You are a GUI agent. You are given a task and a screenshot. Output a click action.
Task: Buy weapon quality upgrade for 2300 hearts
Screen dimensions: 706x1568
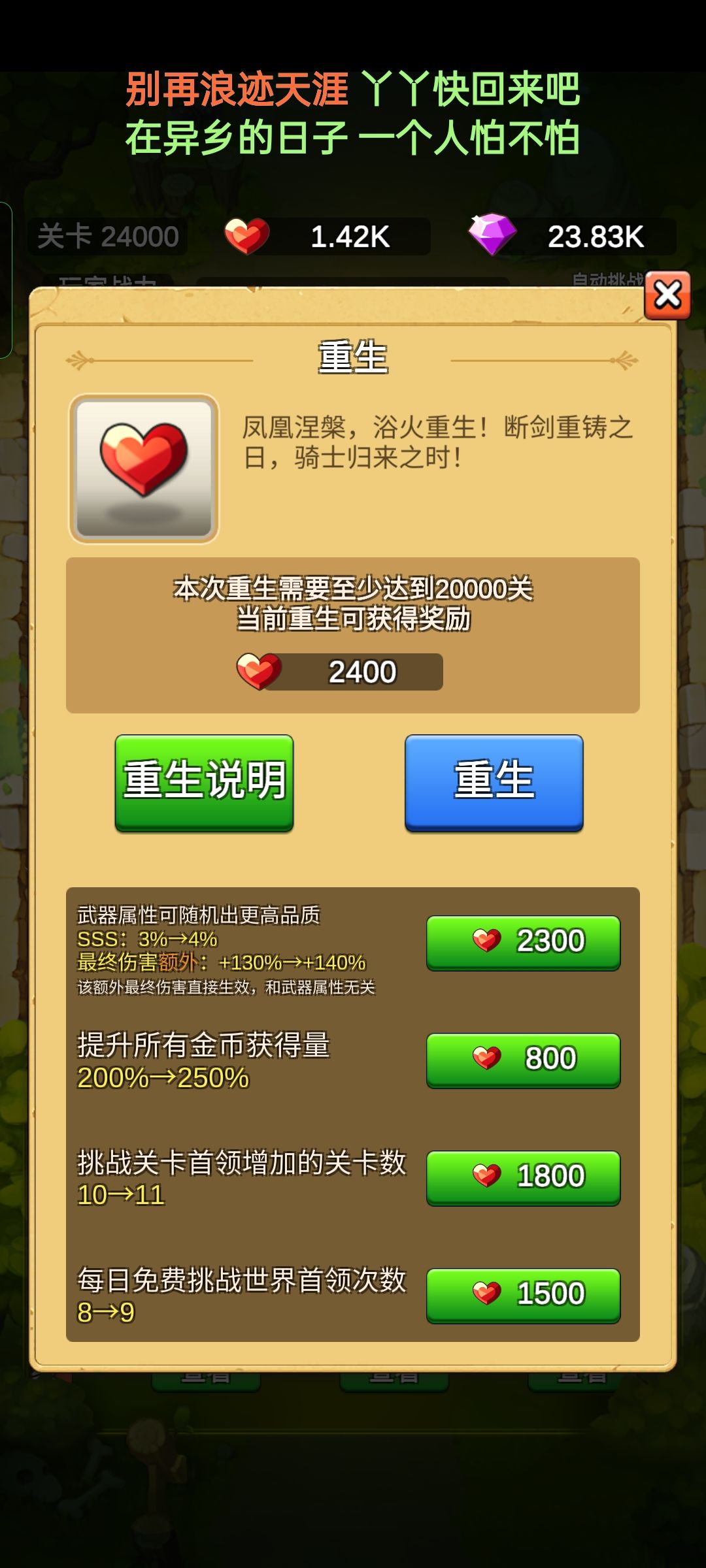point(524,943)
